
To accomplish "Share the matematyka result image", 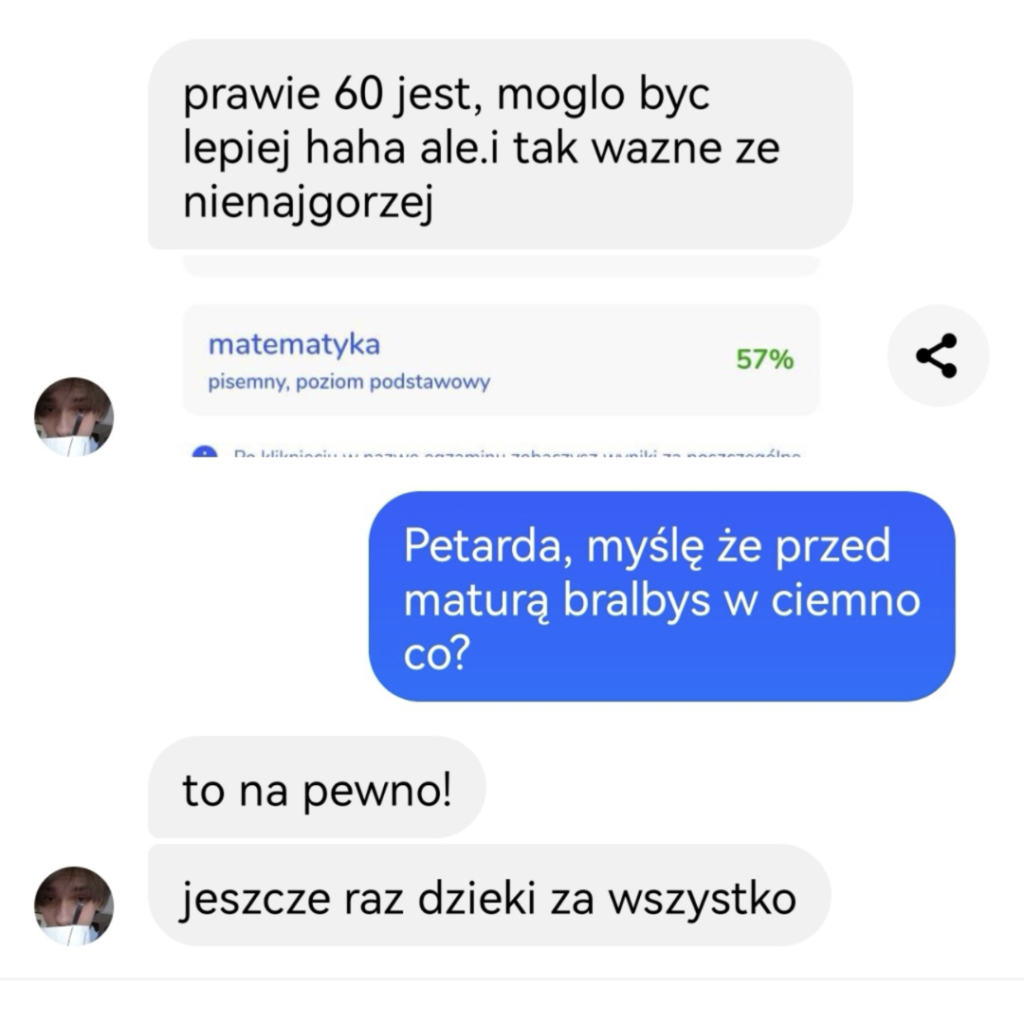I will pyautogui.click(x=937, y=356).
